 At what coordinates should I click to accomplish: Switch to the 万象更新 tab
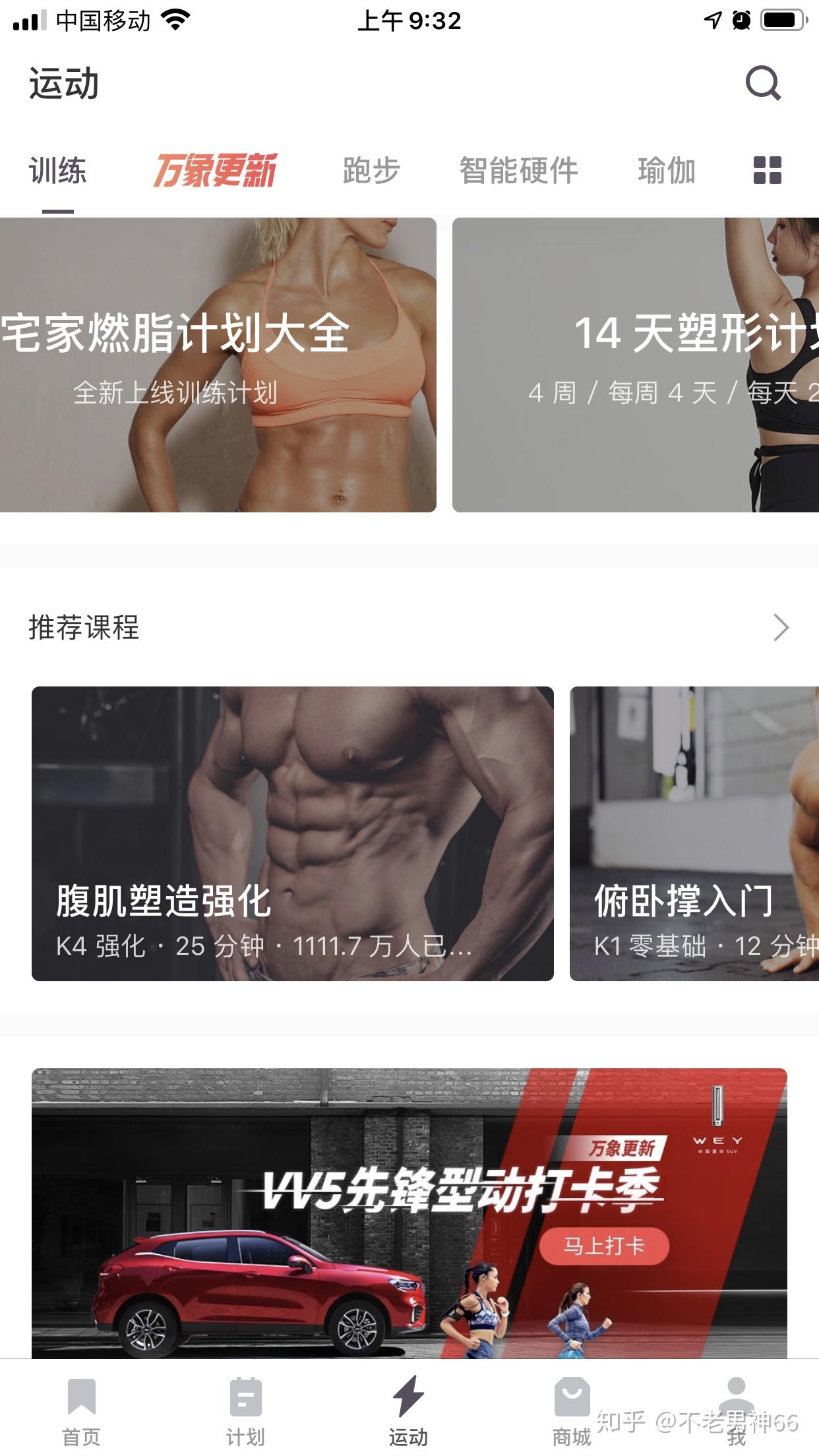[215, 171]
